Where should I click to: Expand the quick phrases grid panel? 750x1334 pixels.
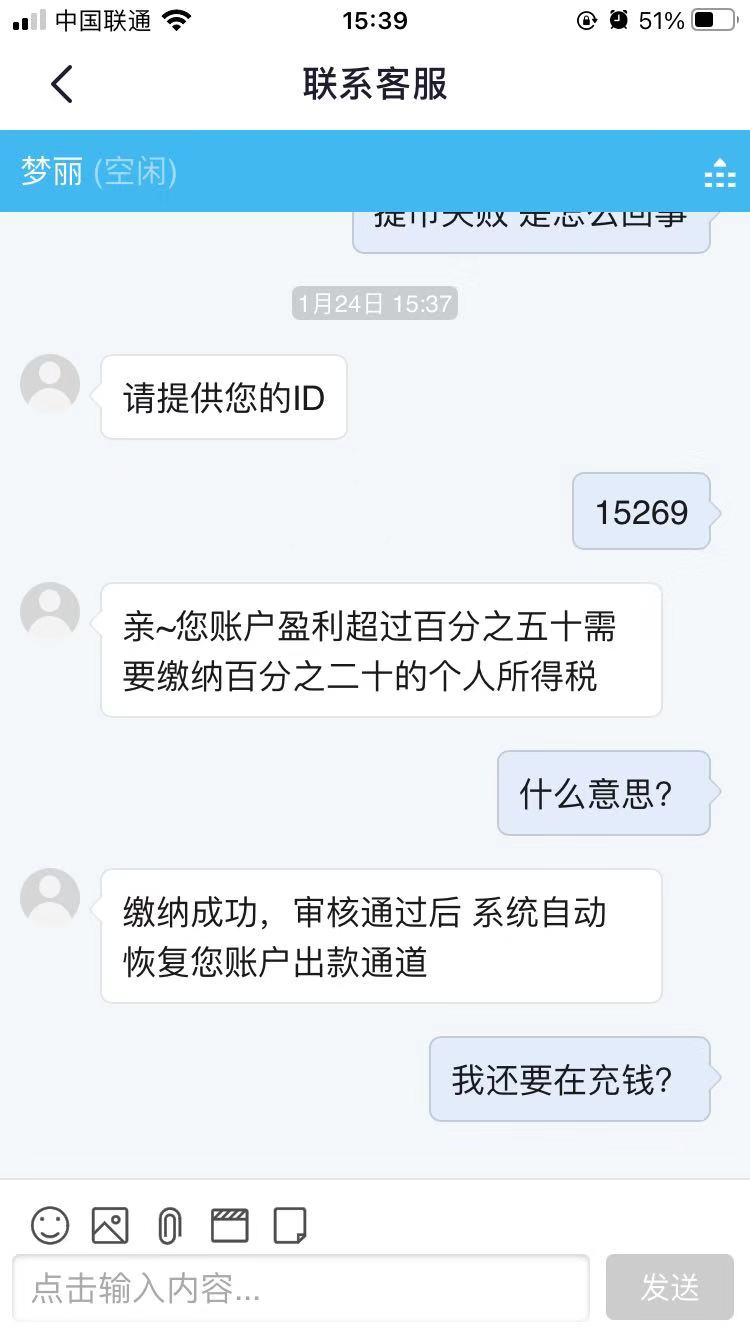coord(718,171)
